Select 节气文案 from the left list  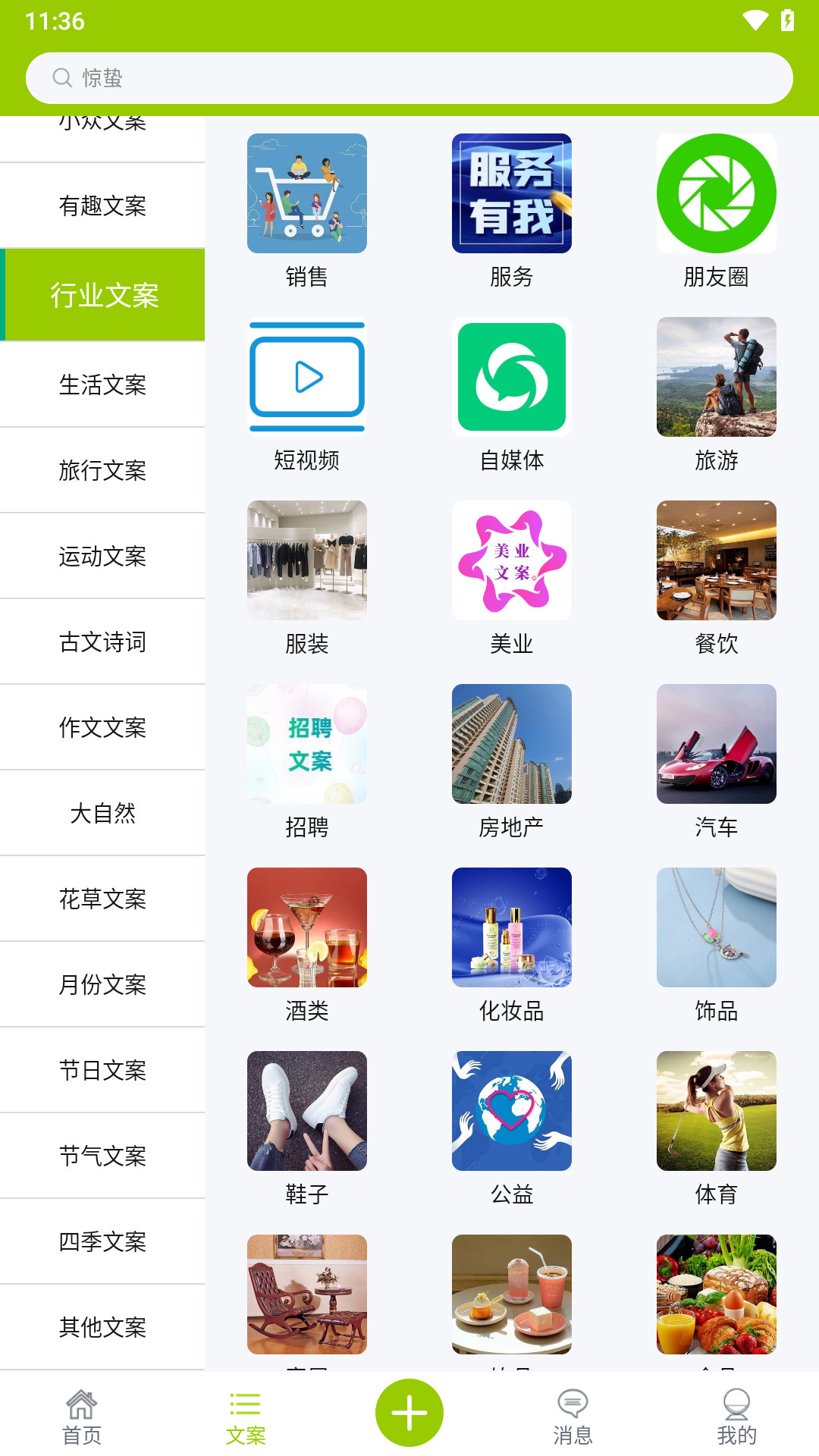point(102,1156)
